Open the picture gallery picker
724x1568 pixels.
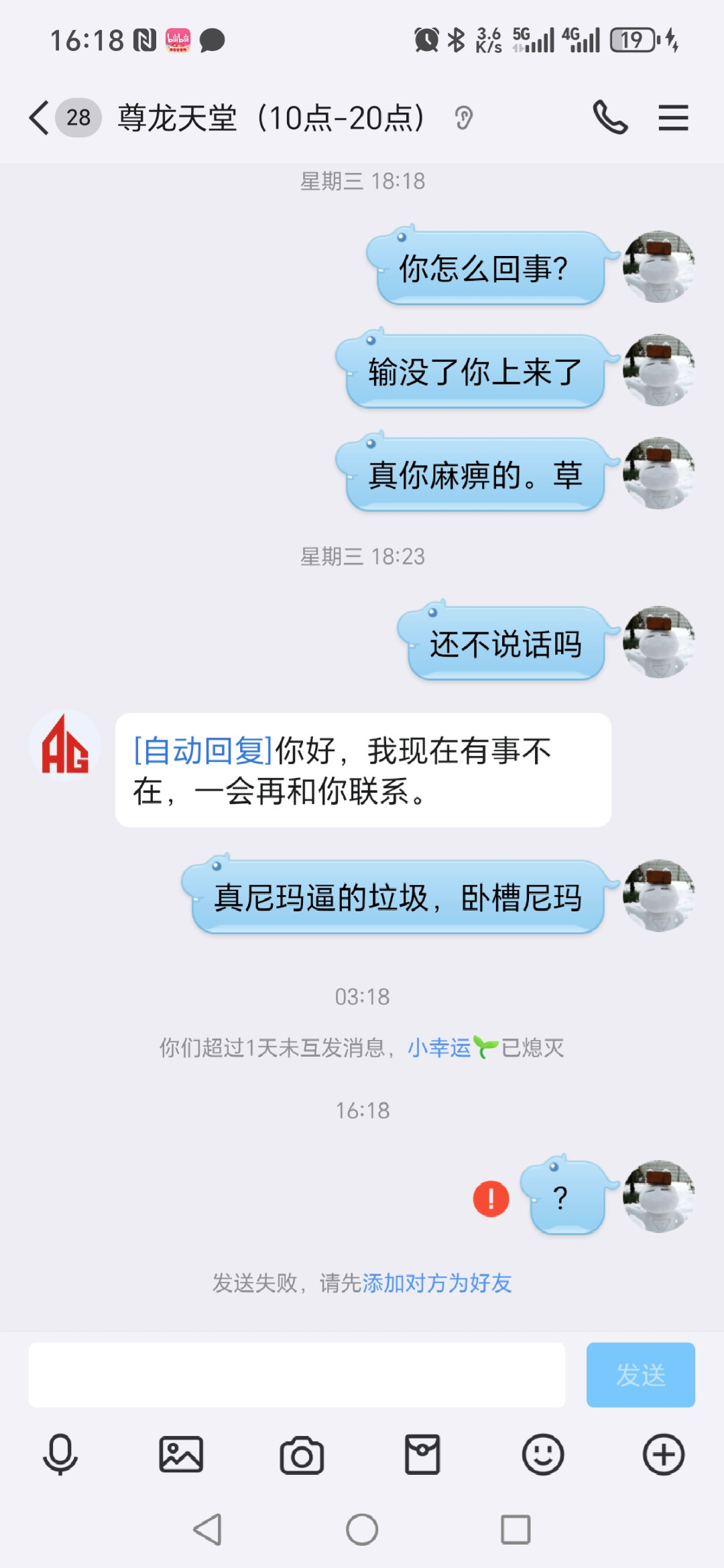[181, 1455]
